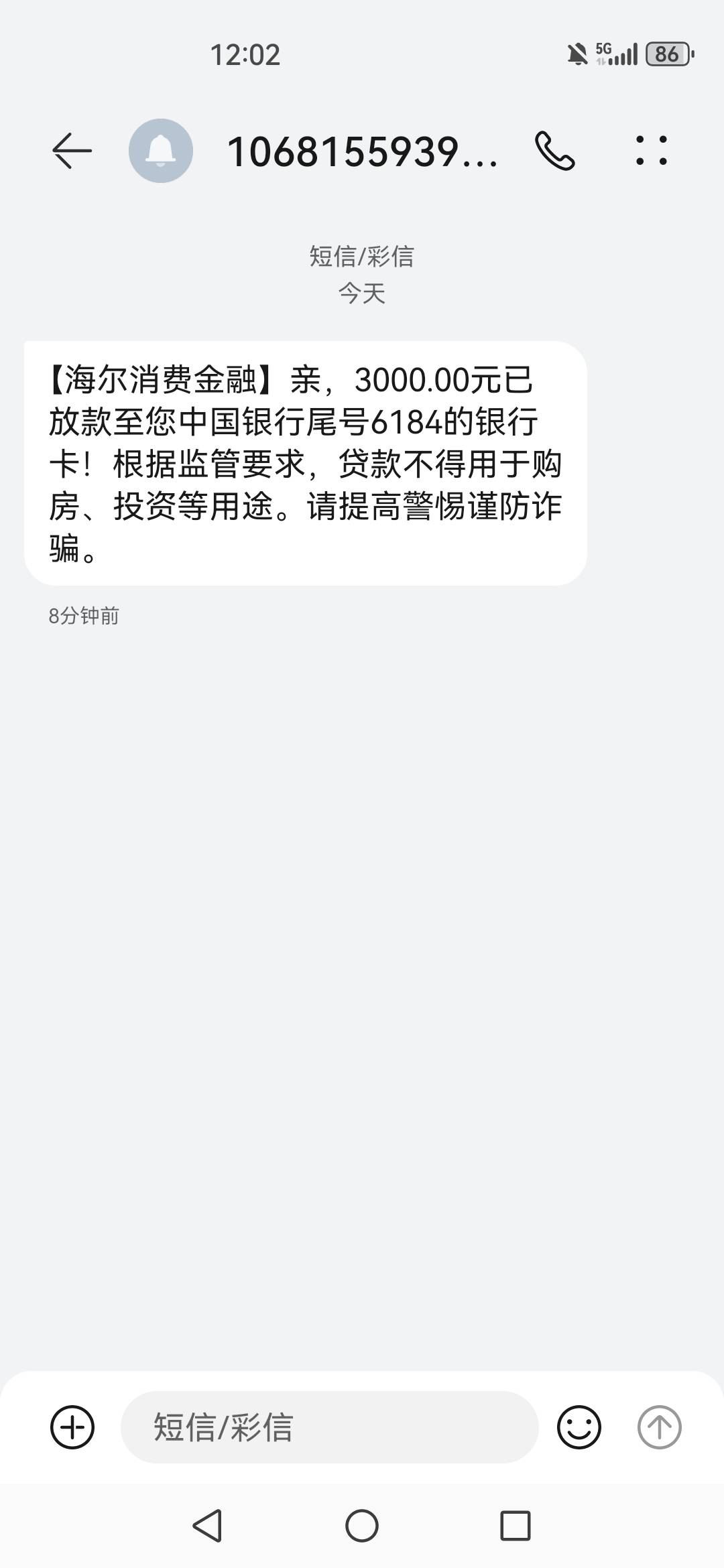Open the four-dot more options menu

pyautogui.click(x=651, y=151)
